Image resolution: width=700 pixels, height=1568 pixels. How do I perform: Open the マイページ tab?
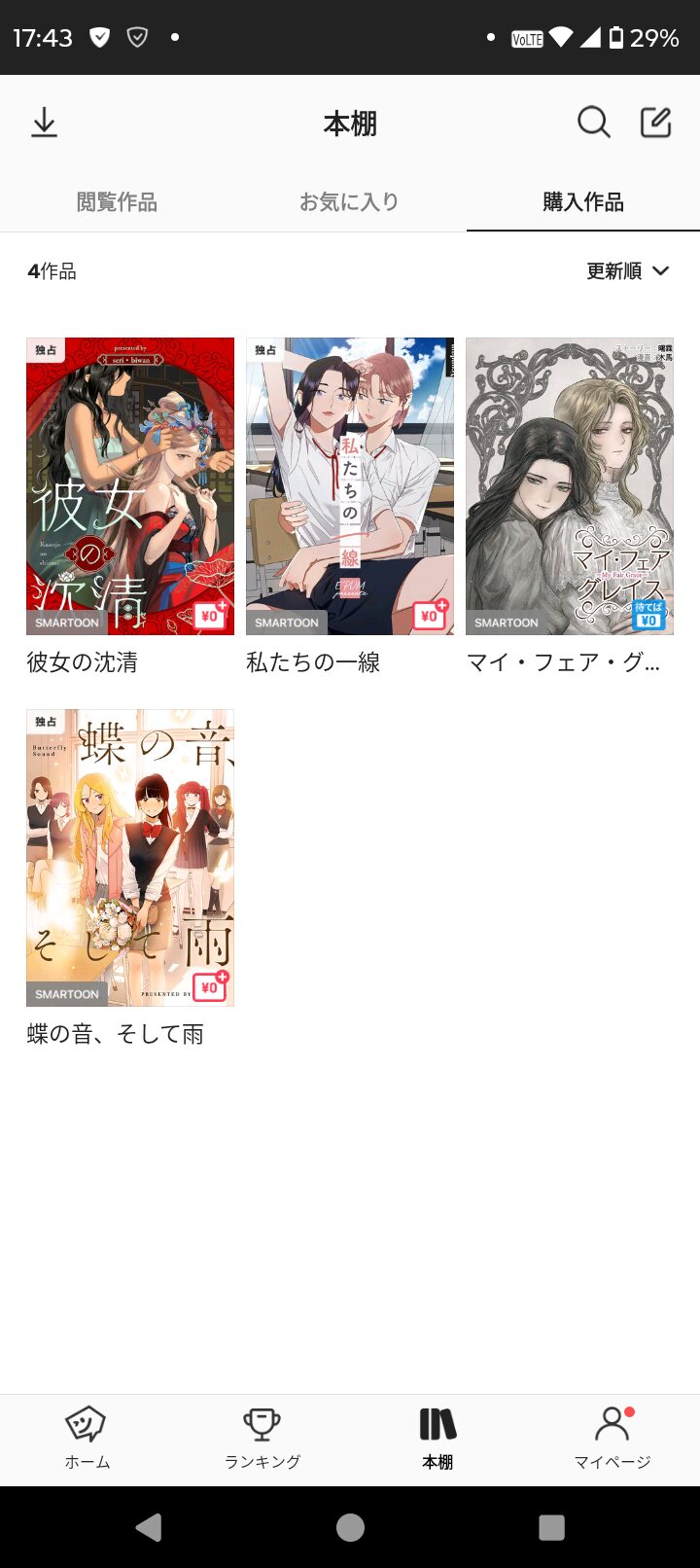612,1439
